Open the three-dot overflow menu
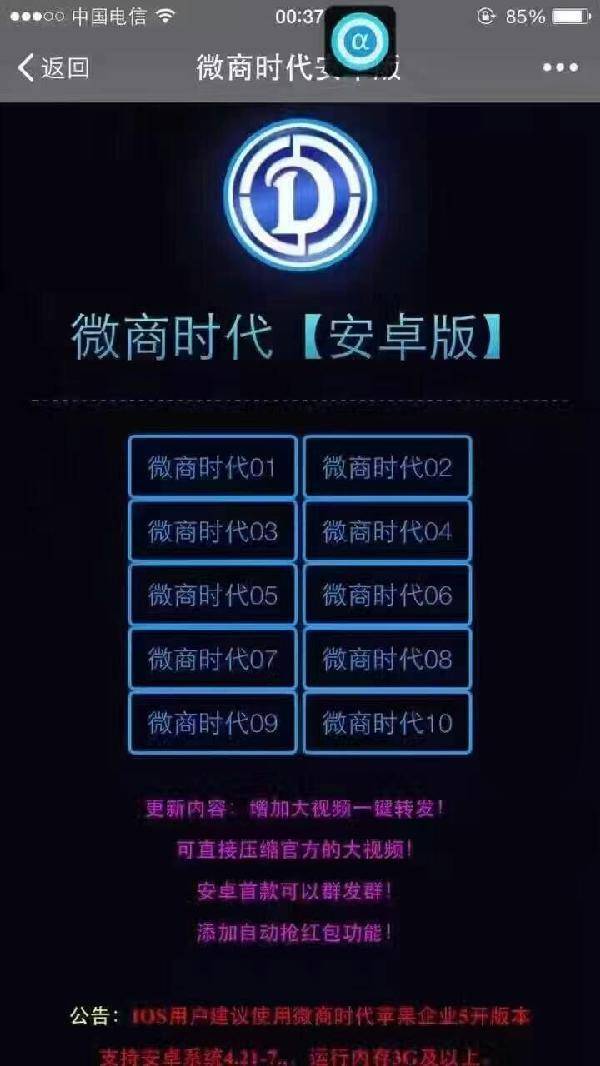 (561, 67)
